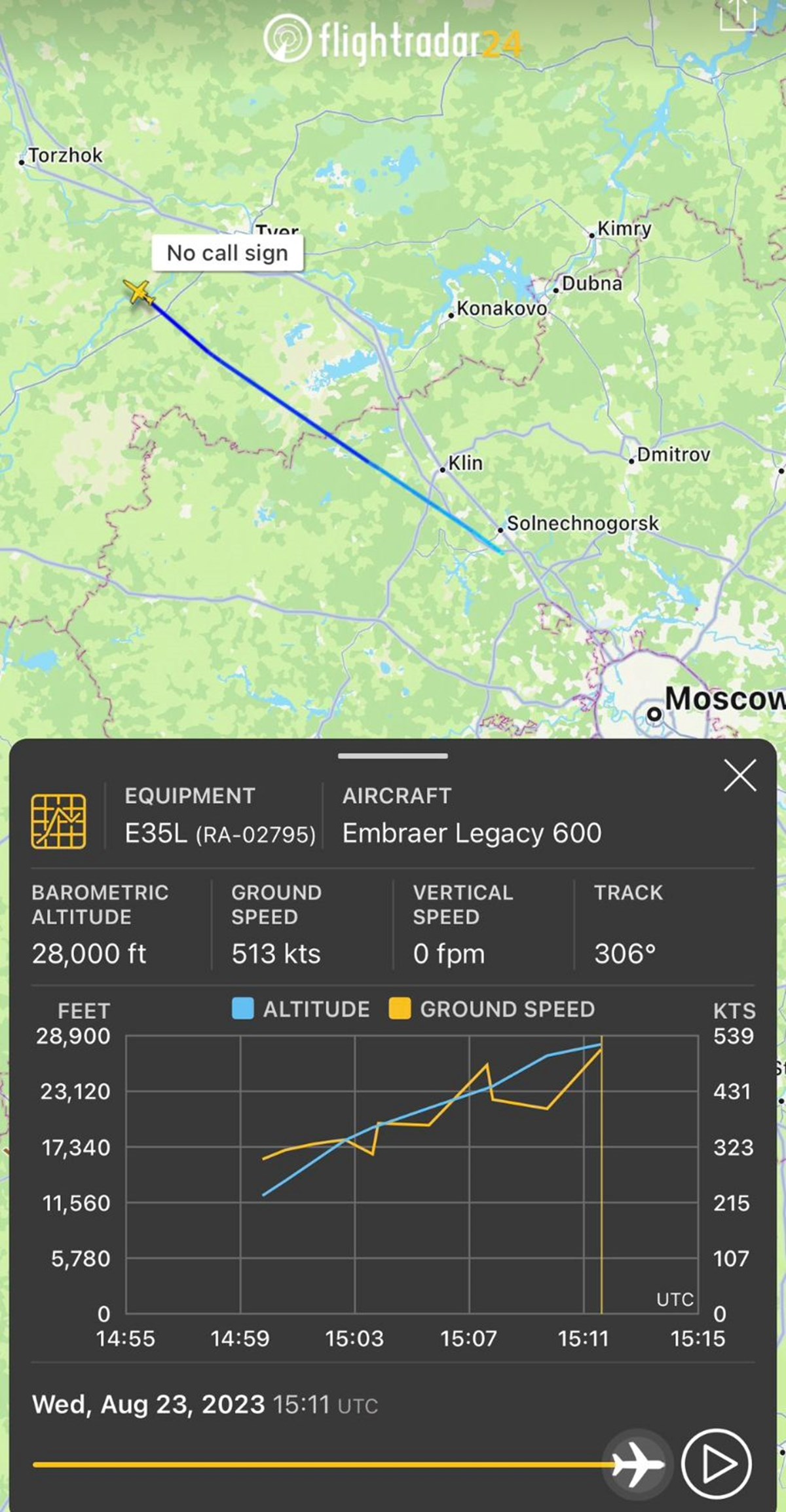Image resolution: width=786 pixels, height=1512 pixels.
Task: Close the flight details panel
Action: click(x=739, y=776)
